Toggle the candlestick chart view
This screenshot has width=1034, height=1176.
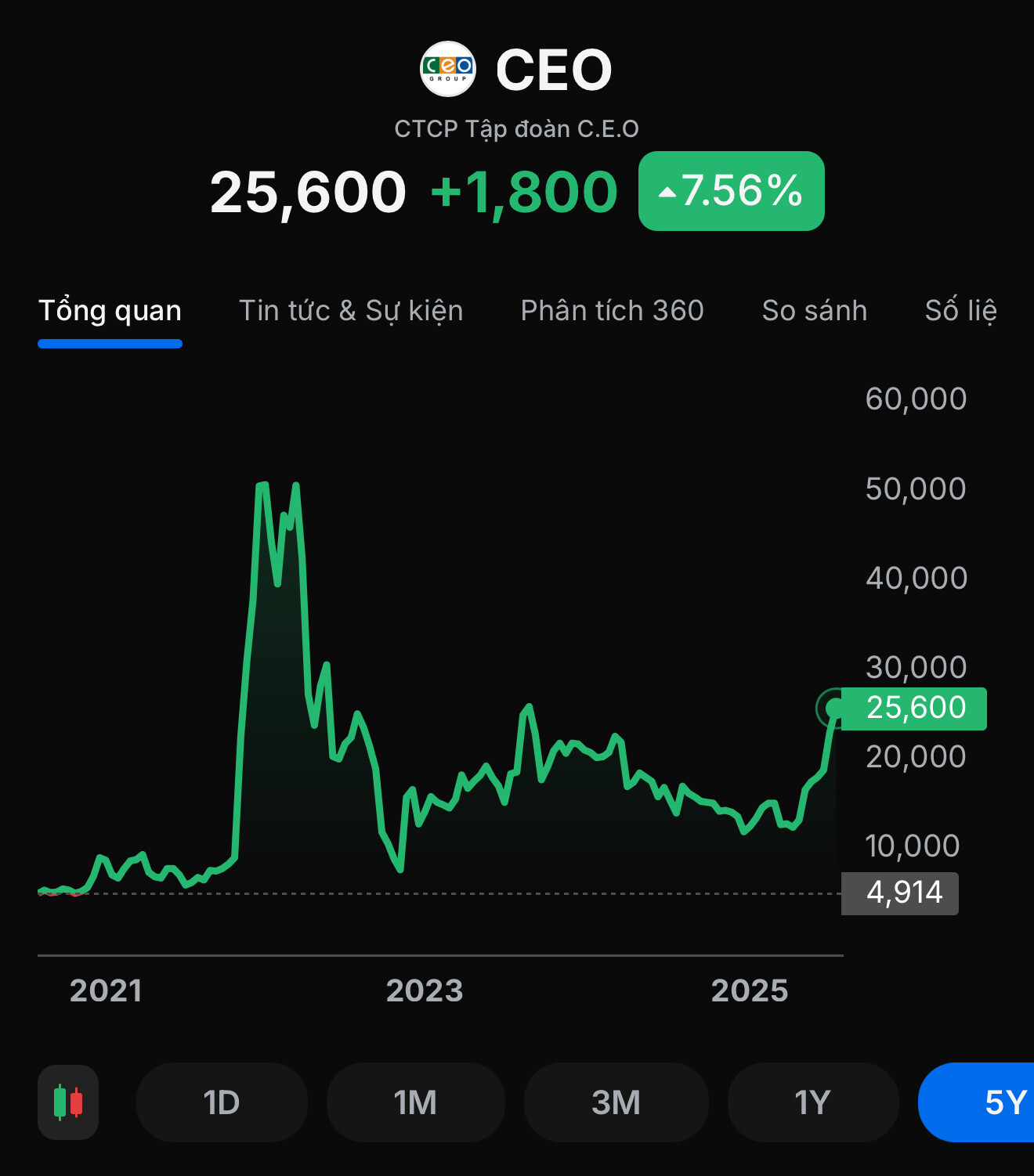pos(68,1102)
